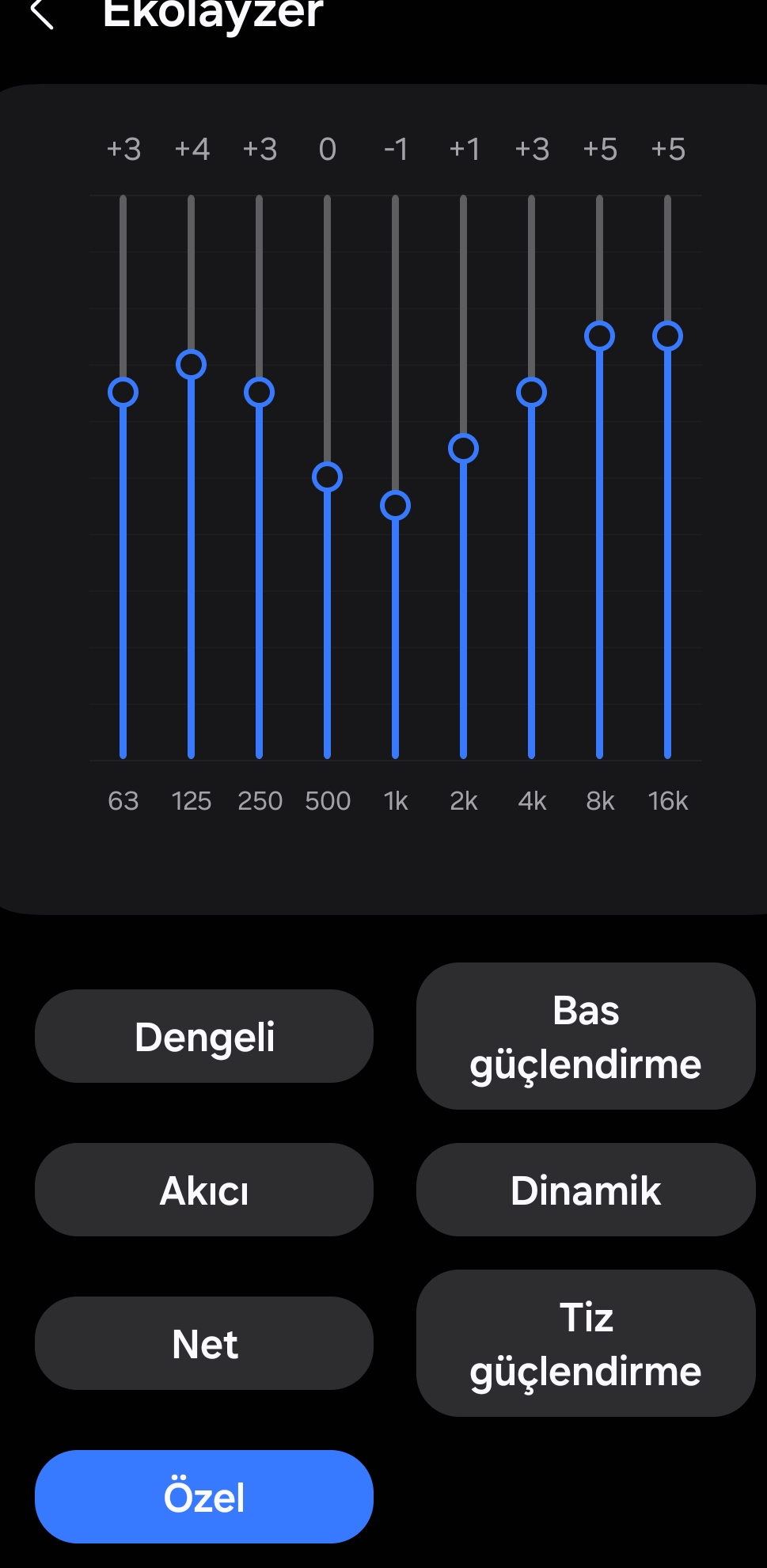Tap the 16k slider handle
This screenshot has height=1568, width=767.
[667, 336]
